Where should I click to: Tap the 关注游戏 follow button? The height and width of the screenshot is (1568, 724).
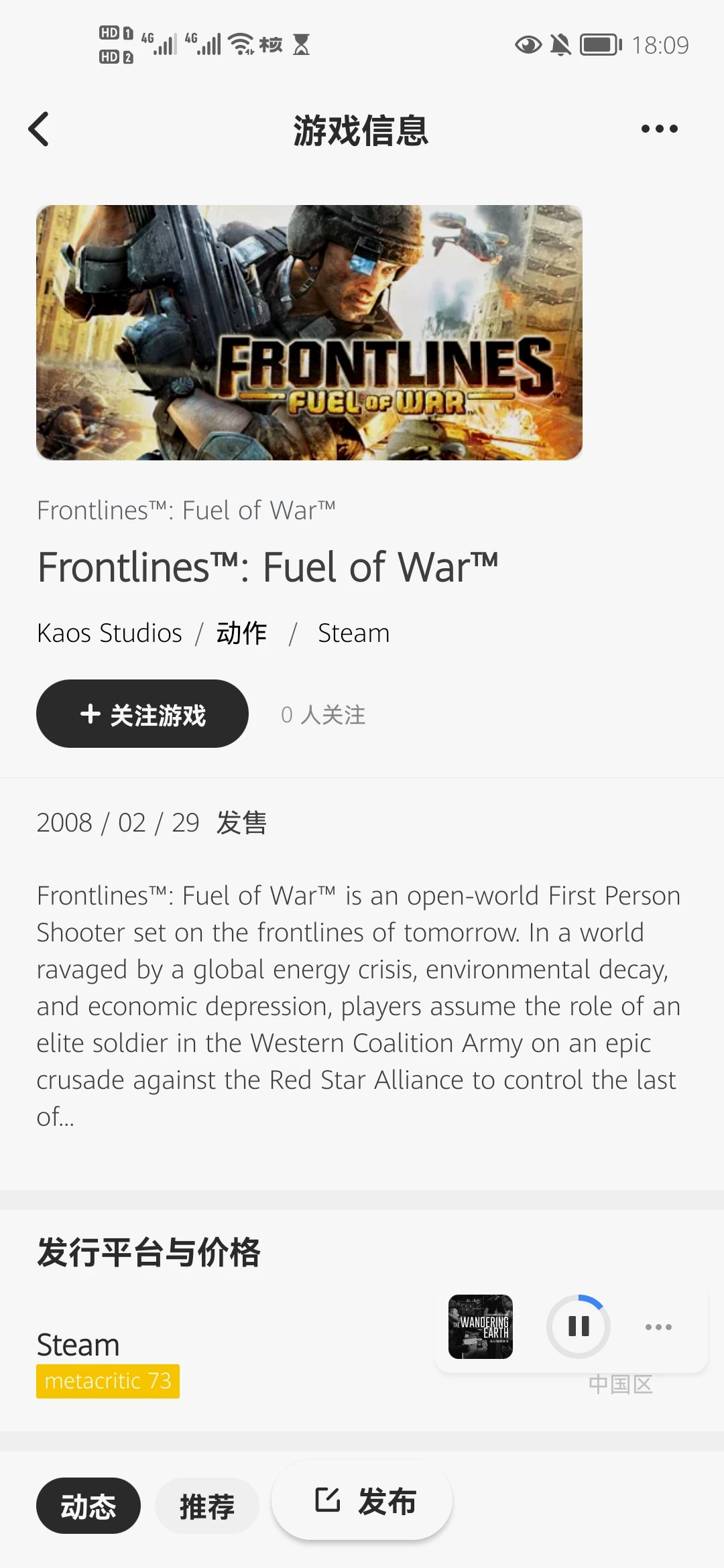point(142,714)
